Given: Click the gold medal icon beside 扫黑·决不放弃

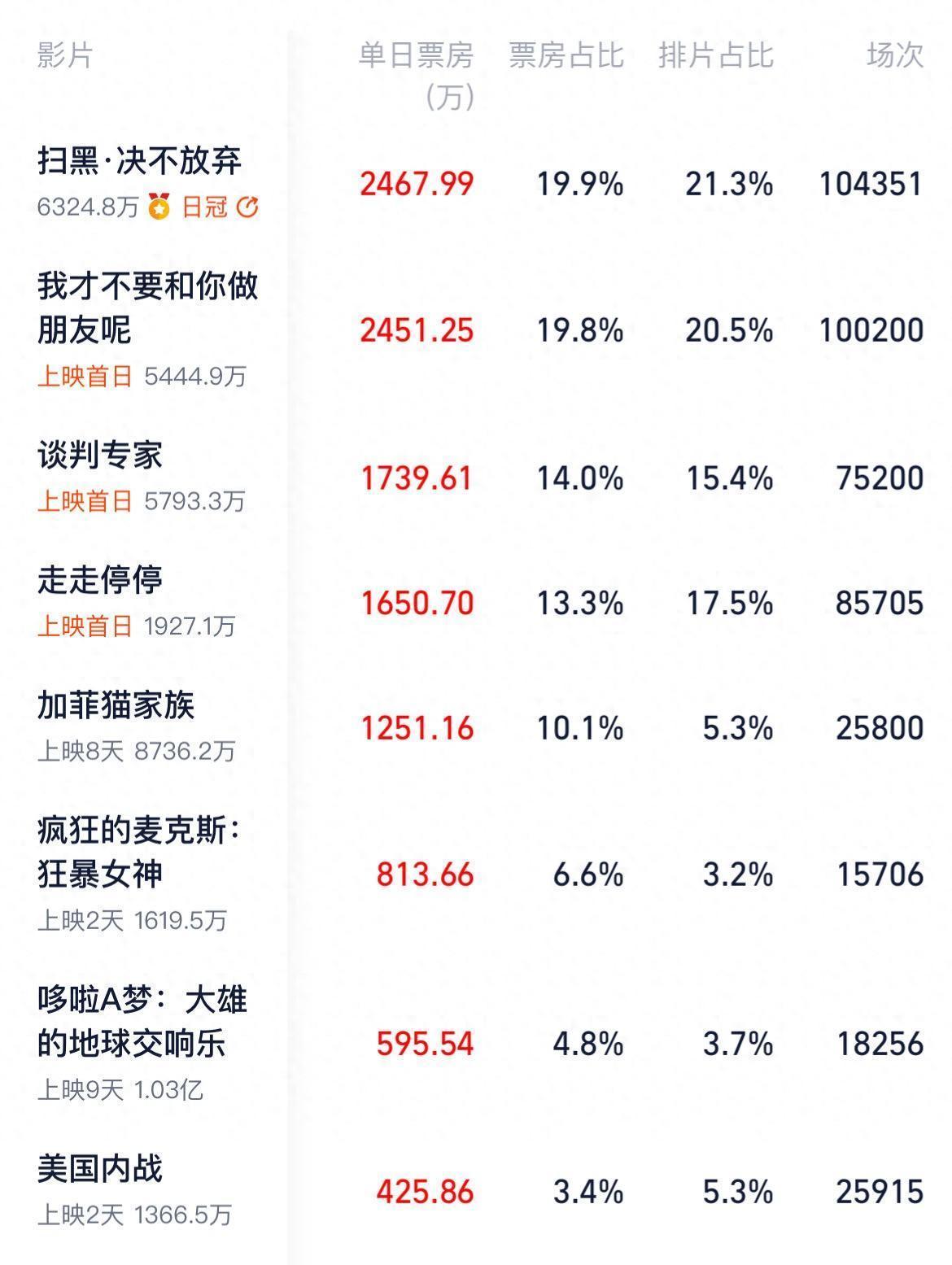Looking at the screenshot, I should (159, 208).
